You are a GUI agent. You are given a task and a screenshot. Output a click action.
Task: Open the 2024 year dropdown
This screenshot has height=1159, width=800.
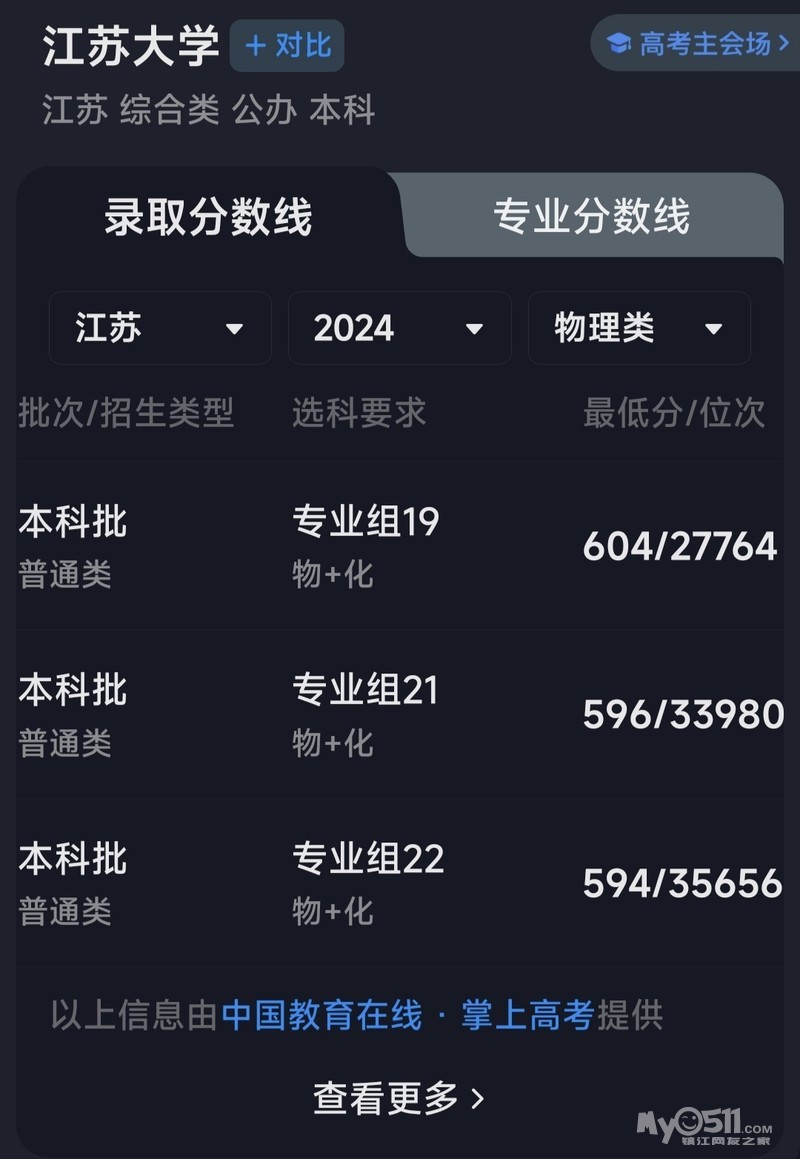tap(399, 328)
